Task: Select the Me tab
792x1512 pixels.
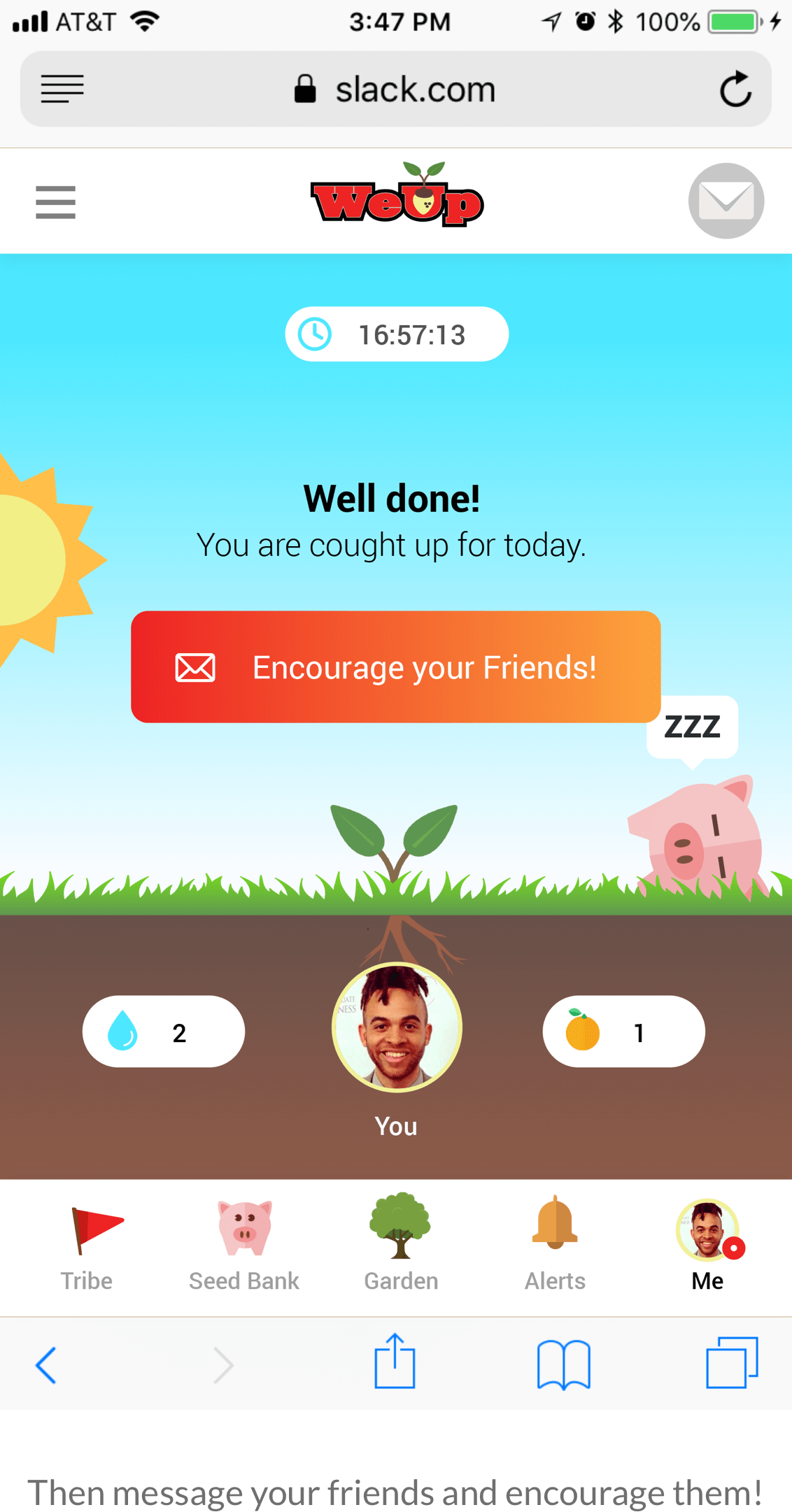Action: coord(708,1245)
